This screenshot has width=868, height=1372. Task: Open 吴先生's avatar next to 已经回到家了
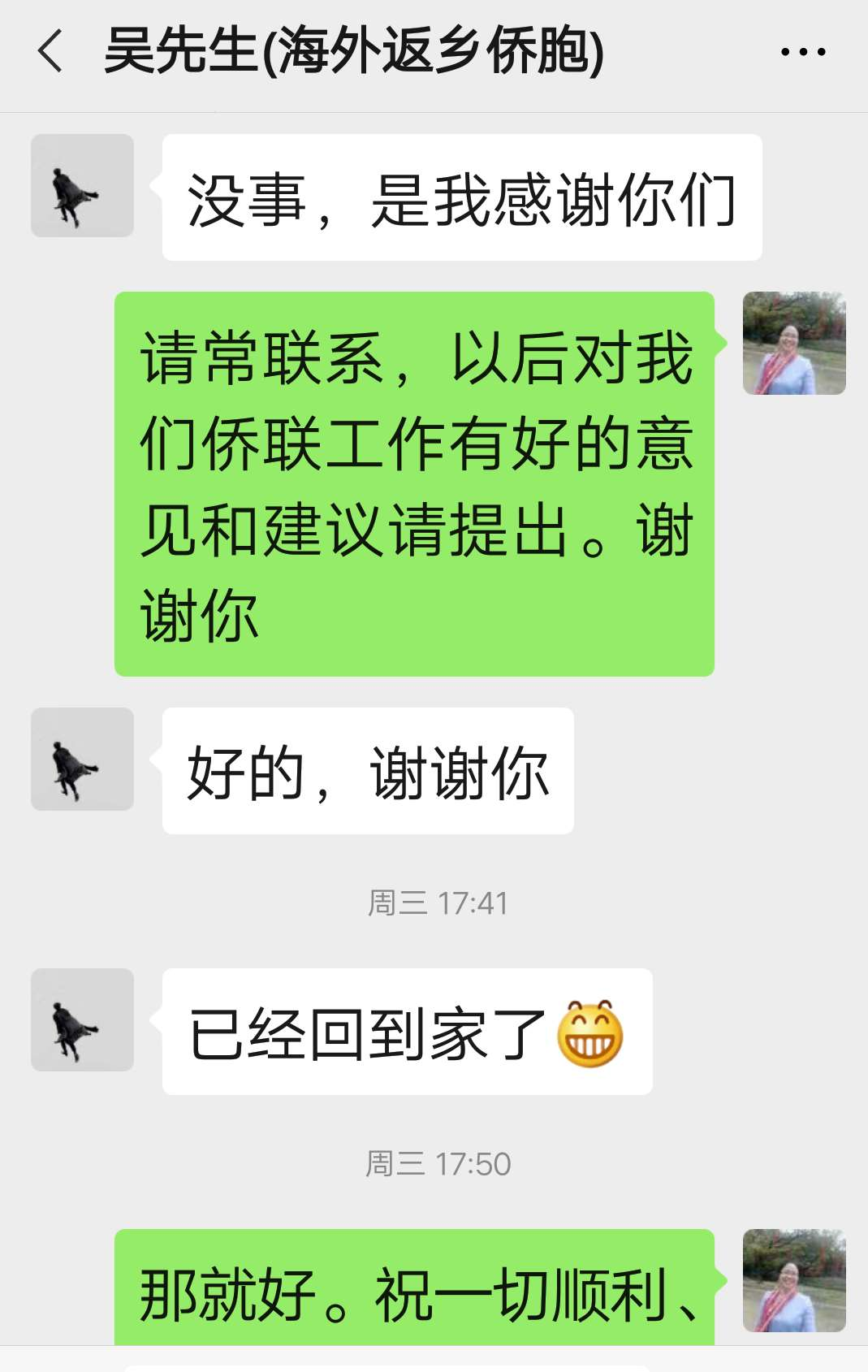tap(82, 1019)
